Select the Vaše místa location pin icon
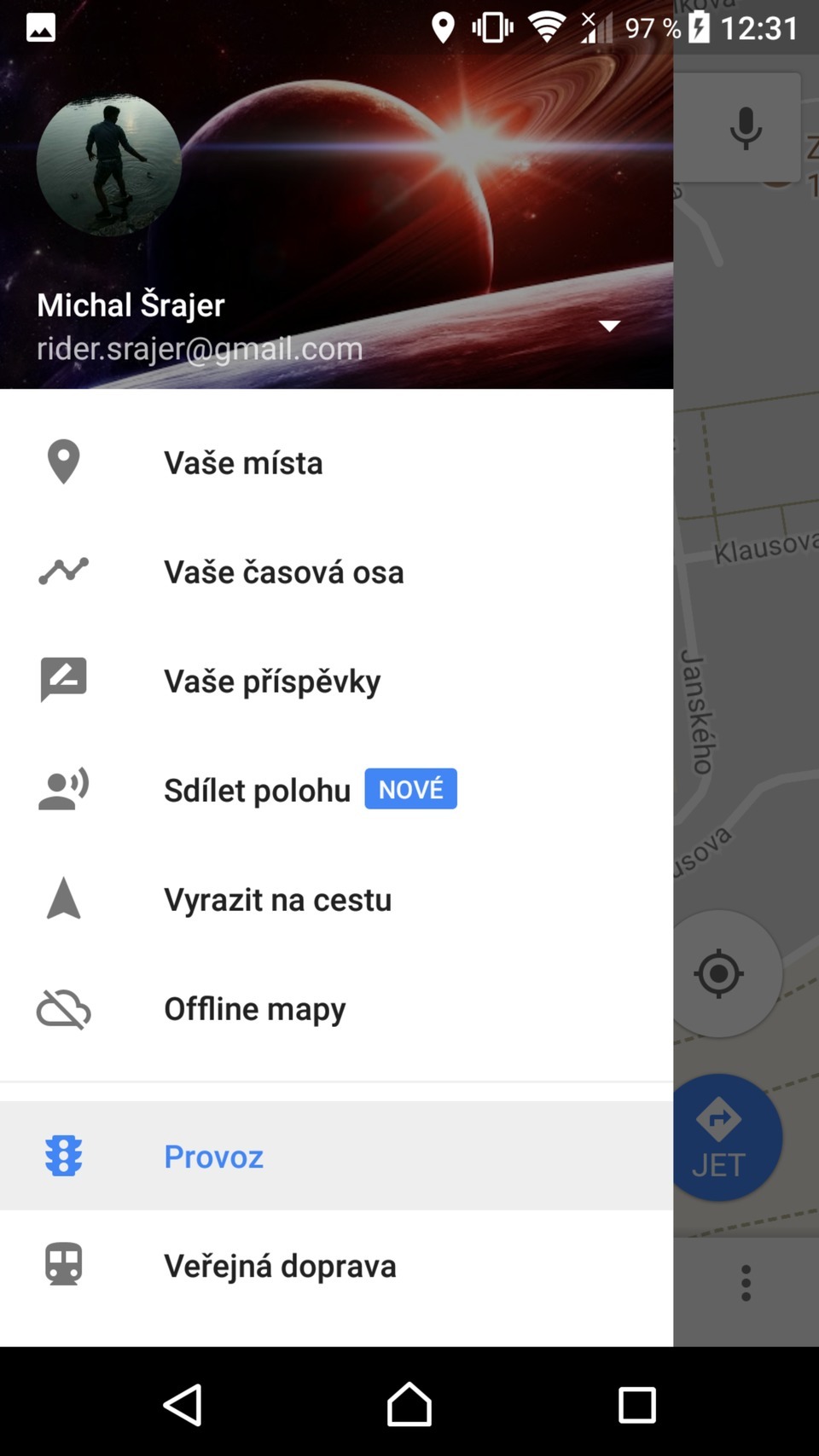The height and width of the screenshot is (1456, 819). tap(62, 461)
